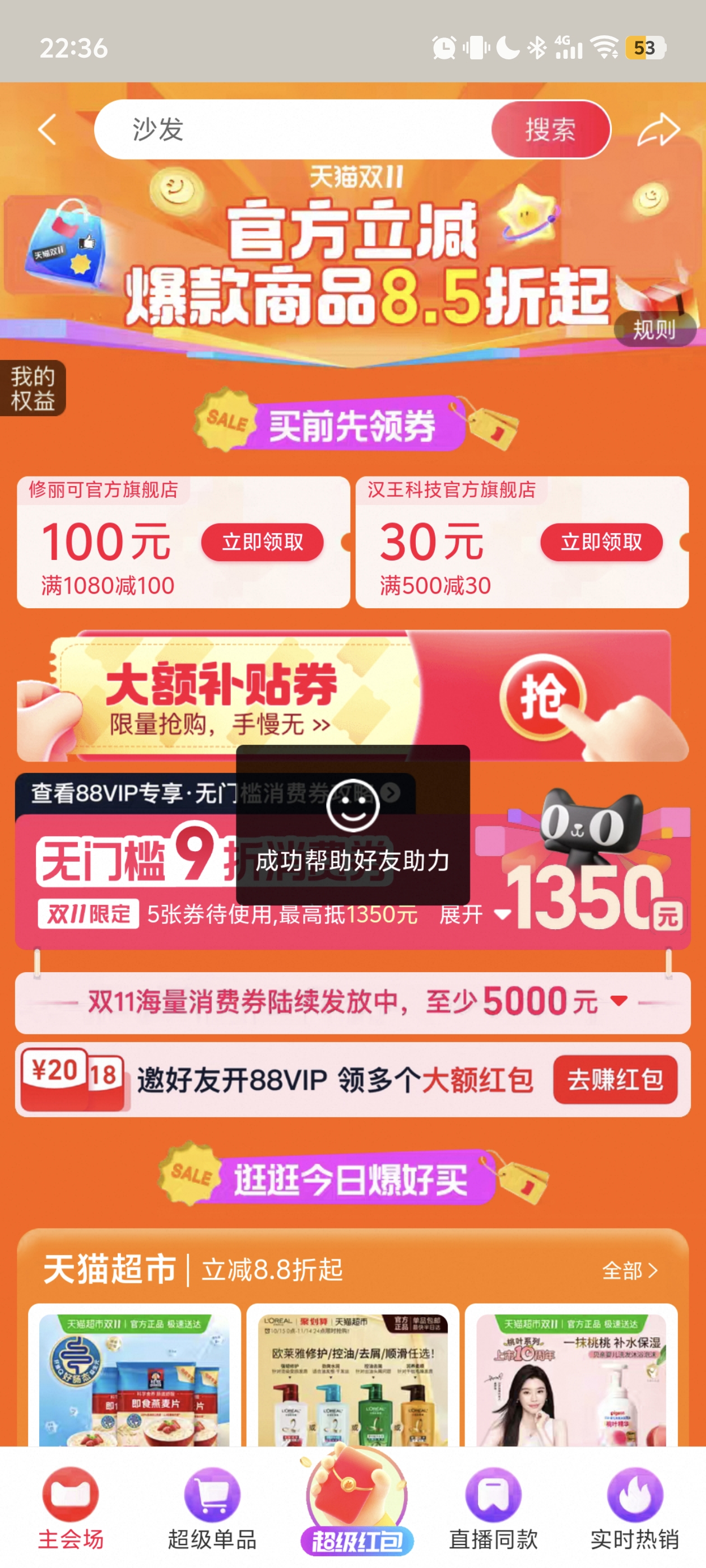Image resolution: width=706 pixels, height=1568 pixels.
Task: Claim the 修丽可 100元 coupon
Action: 262,542
